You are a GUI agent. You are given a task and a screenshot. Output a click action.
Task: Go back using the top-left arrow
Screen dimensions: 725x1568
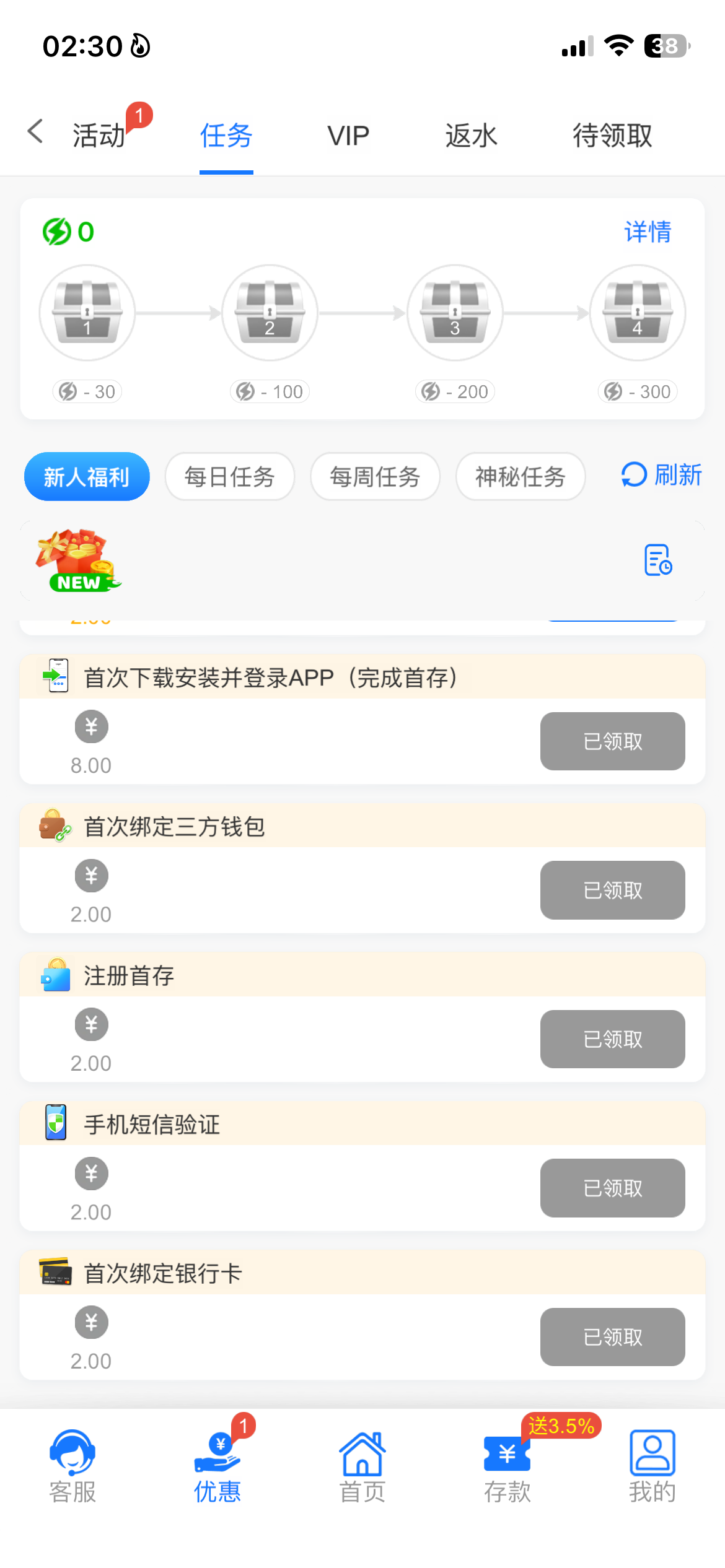(x=36, y=132)
